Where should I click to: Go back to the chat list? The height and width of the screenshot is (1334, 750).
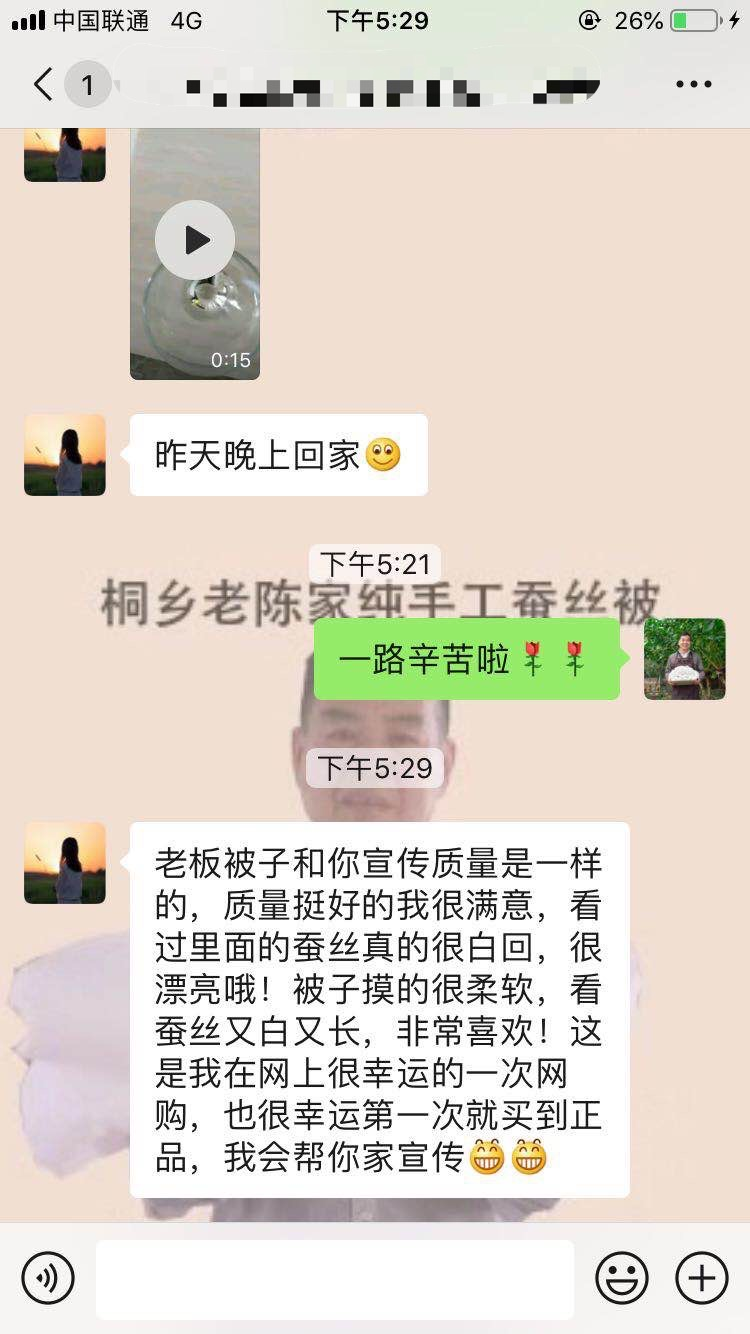43,85
